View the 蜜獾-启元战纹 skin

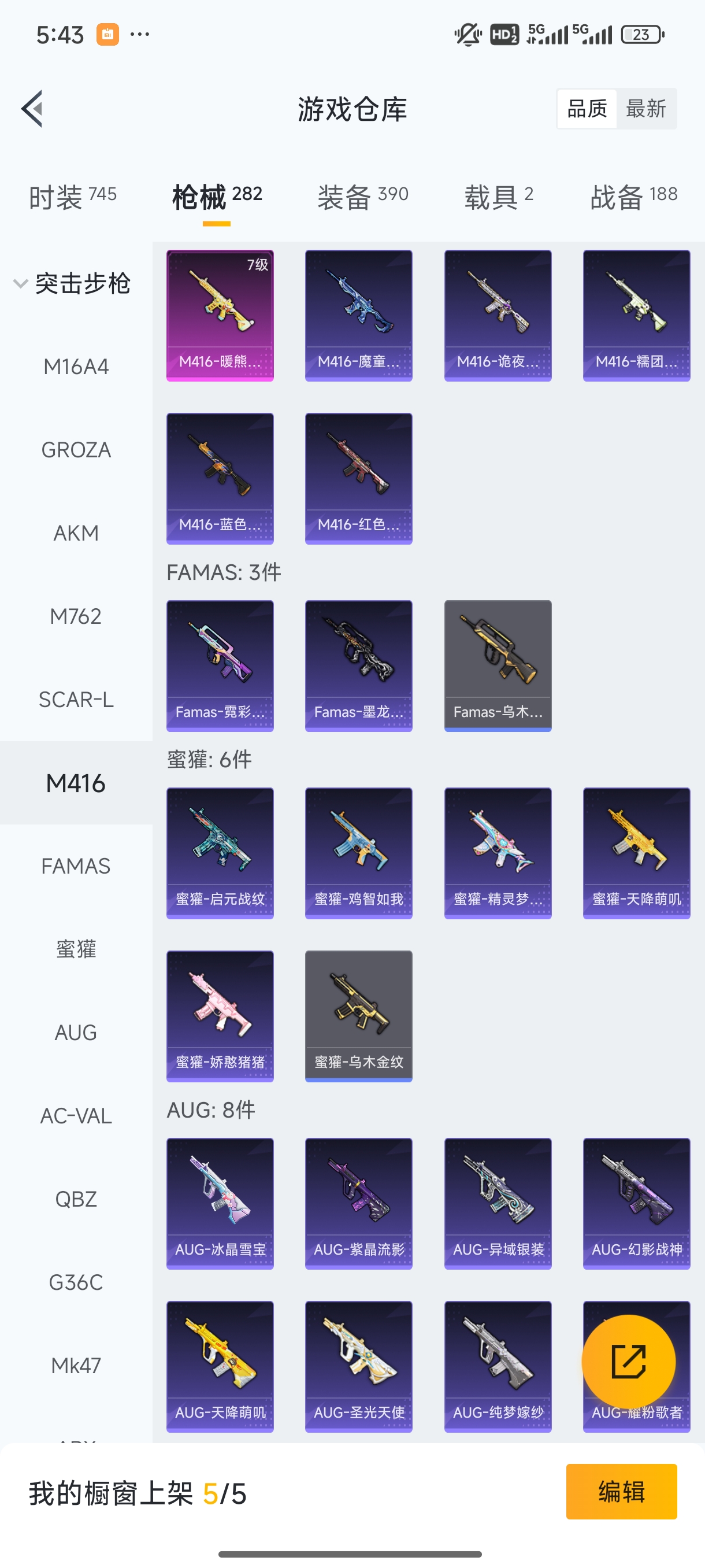point(220,853)
